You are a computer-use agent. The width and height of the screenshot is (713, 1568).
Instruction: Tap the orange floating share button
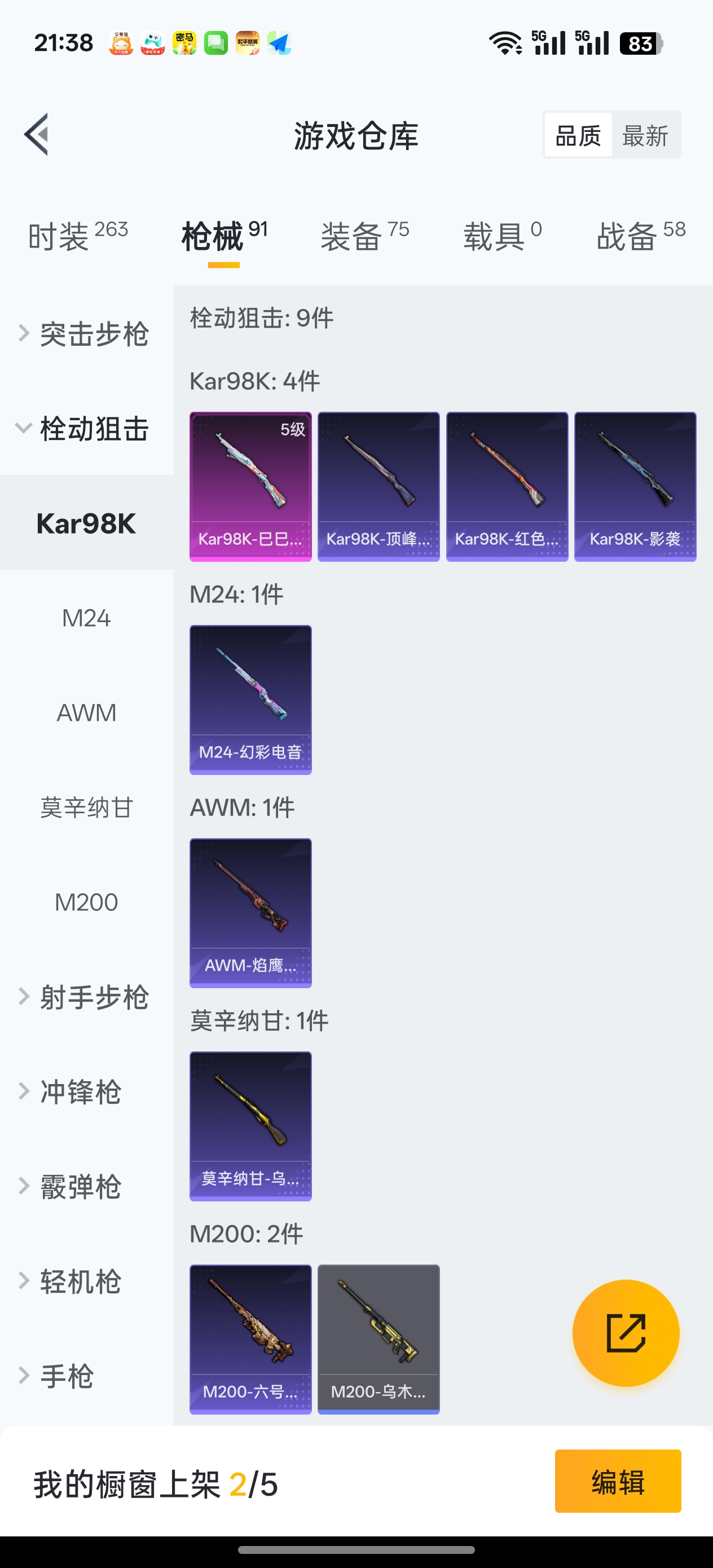pyautogui.click(x=626, y=1333)
